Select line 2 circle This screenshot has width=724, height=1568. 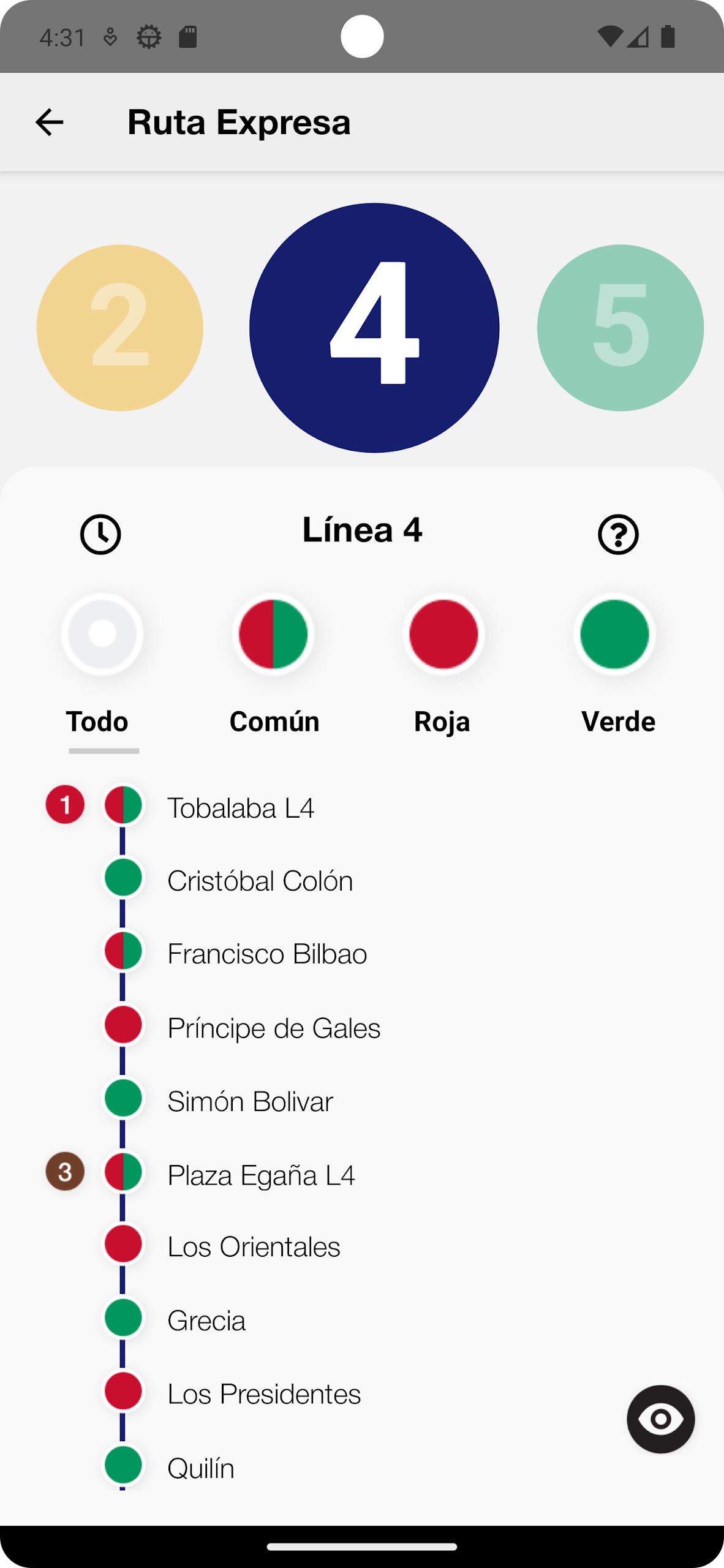[120, 328]
